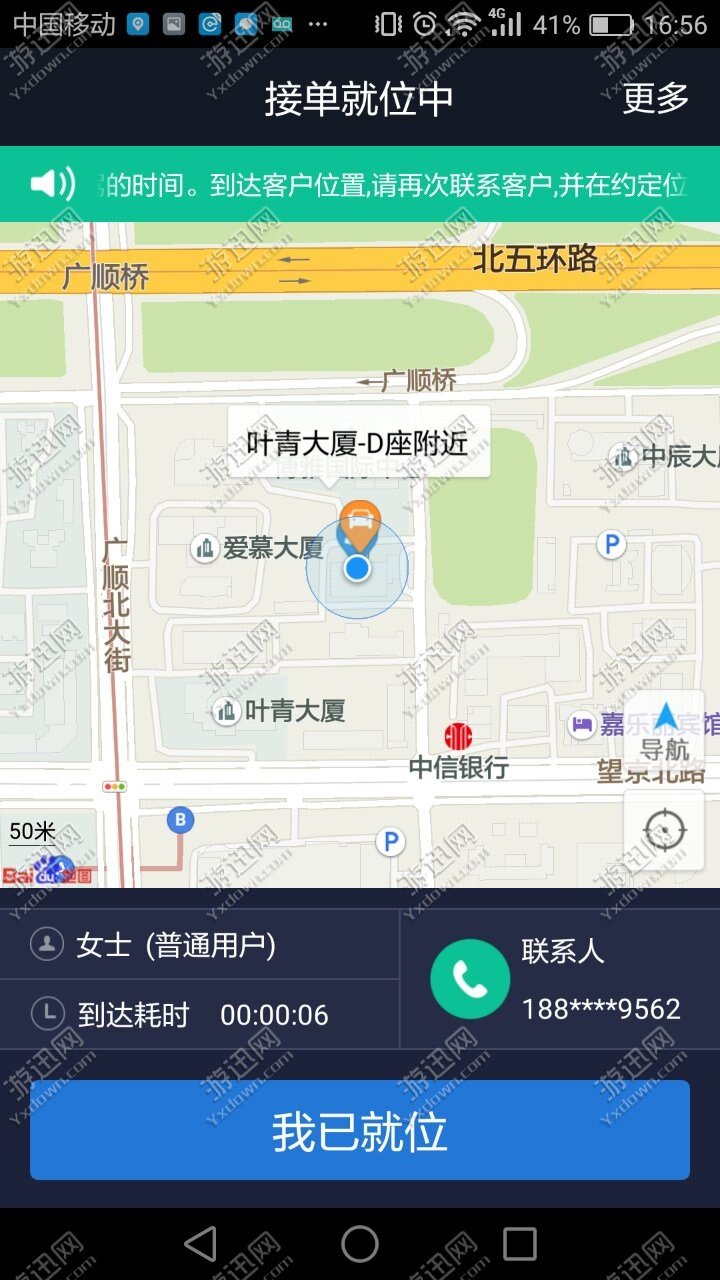720x1280 pixels.
Task: Open the 更多 menu
Action: click(656, 98)
